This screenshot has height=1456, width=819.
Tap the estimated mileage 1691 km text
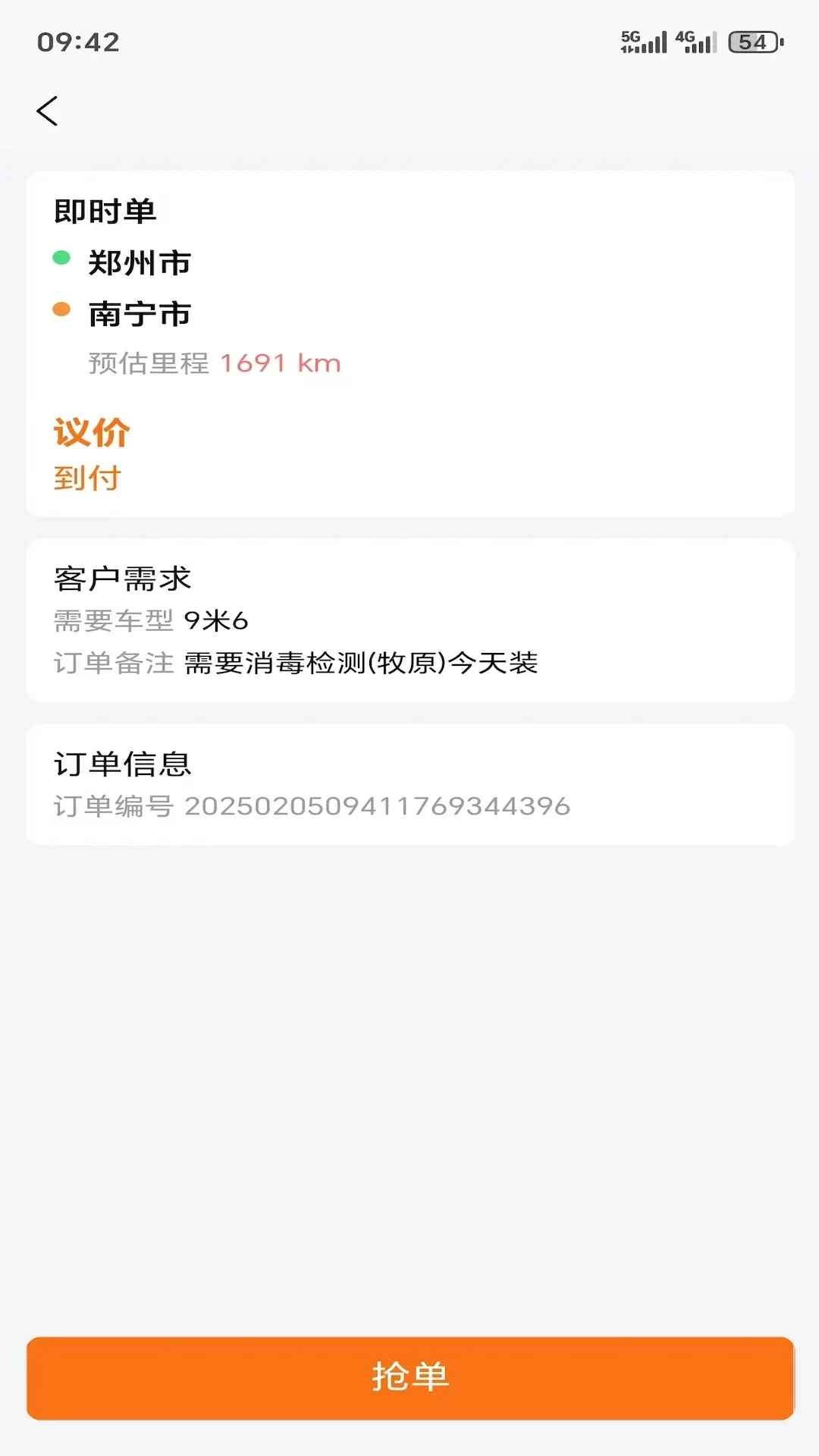pyautogui.click(x=280, y=362)
